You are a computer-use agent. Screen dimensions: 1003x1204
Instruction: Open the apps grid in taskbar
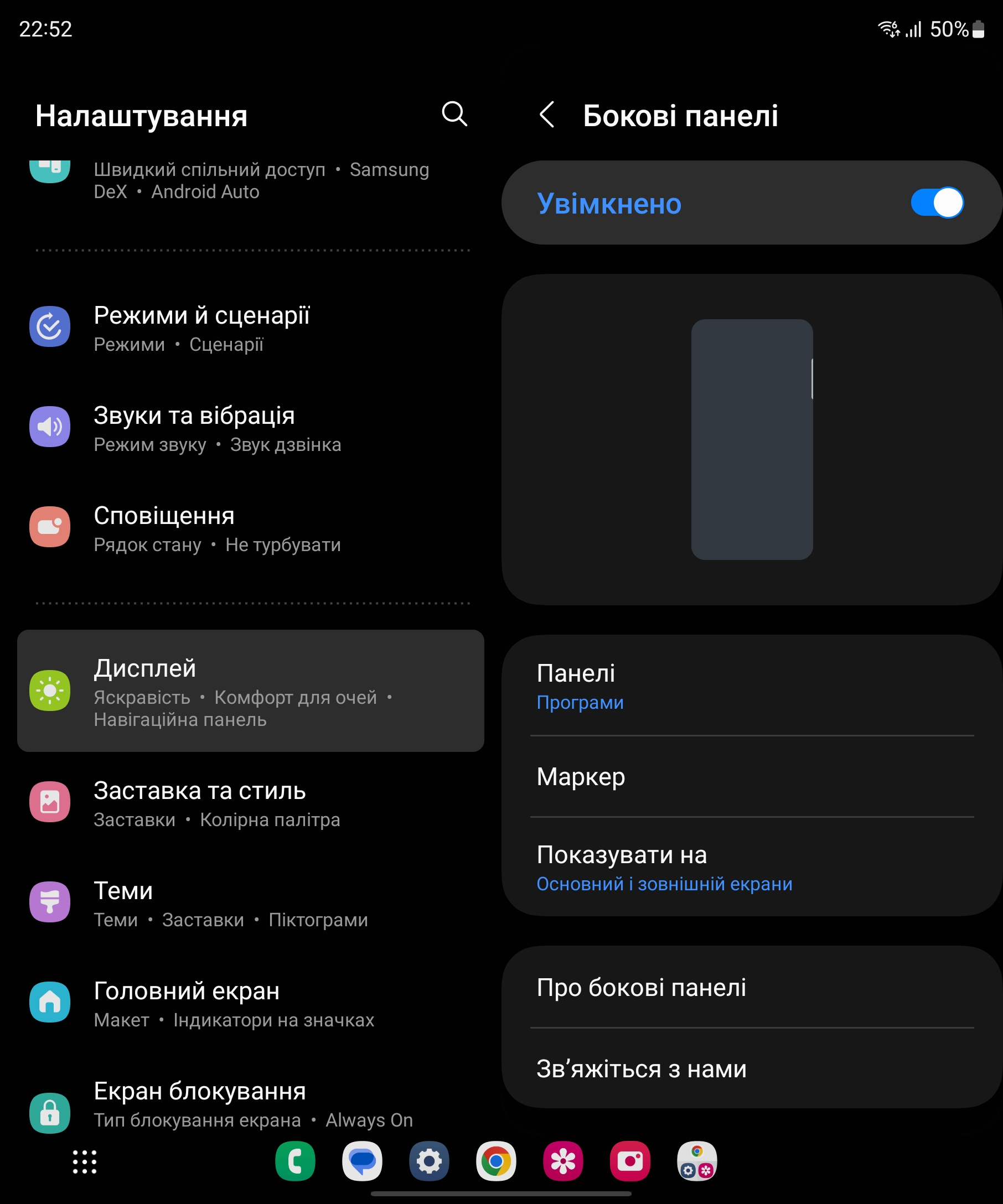click(x=84, y=1161)
